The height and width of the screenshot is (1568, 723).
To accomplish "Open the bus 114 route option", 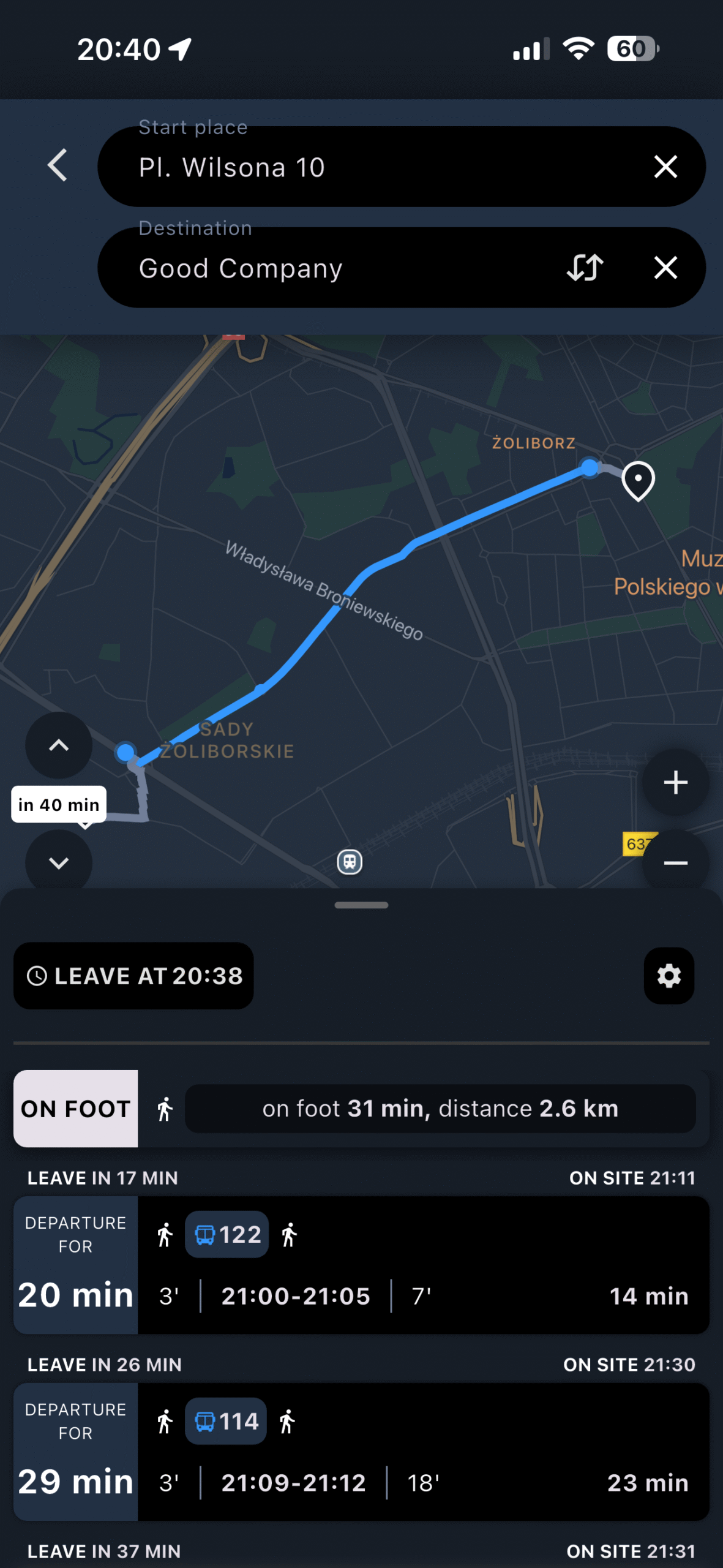I will pos(422,1452).
